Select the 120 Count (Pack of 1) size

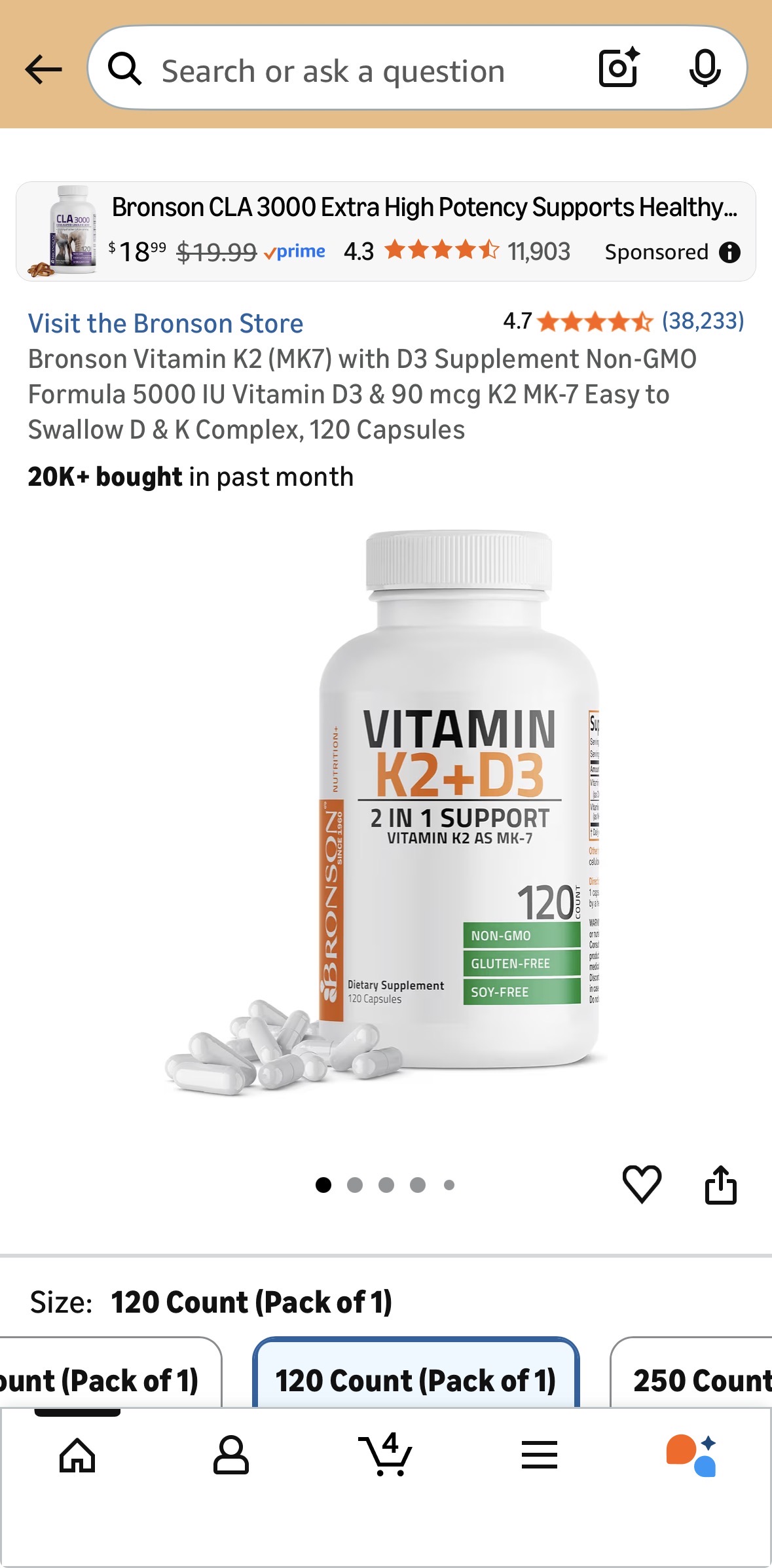(416, 1379)
